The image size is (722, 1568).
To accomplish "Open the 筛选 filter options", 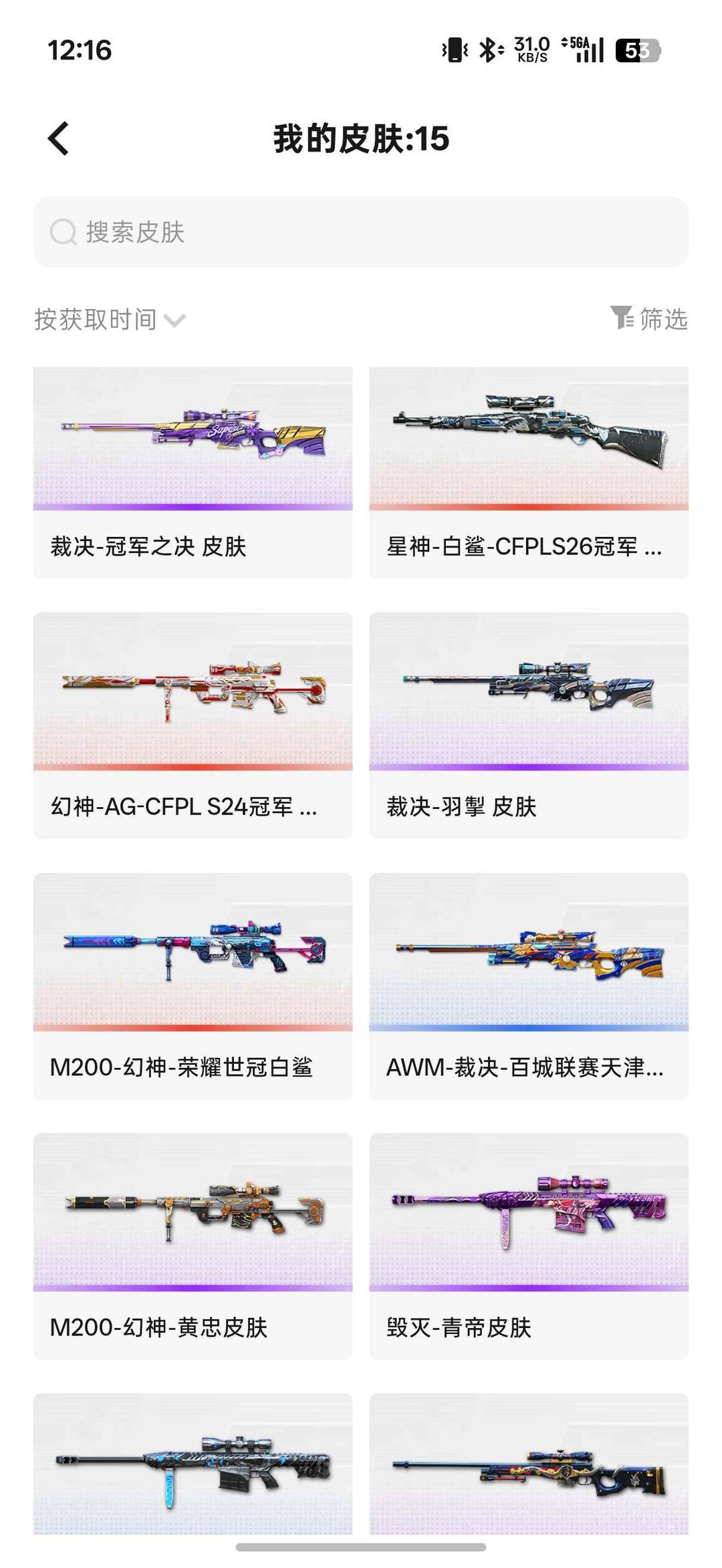I will click(648, 318).
